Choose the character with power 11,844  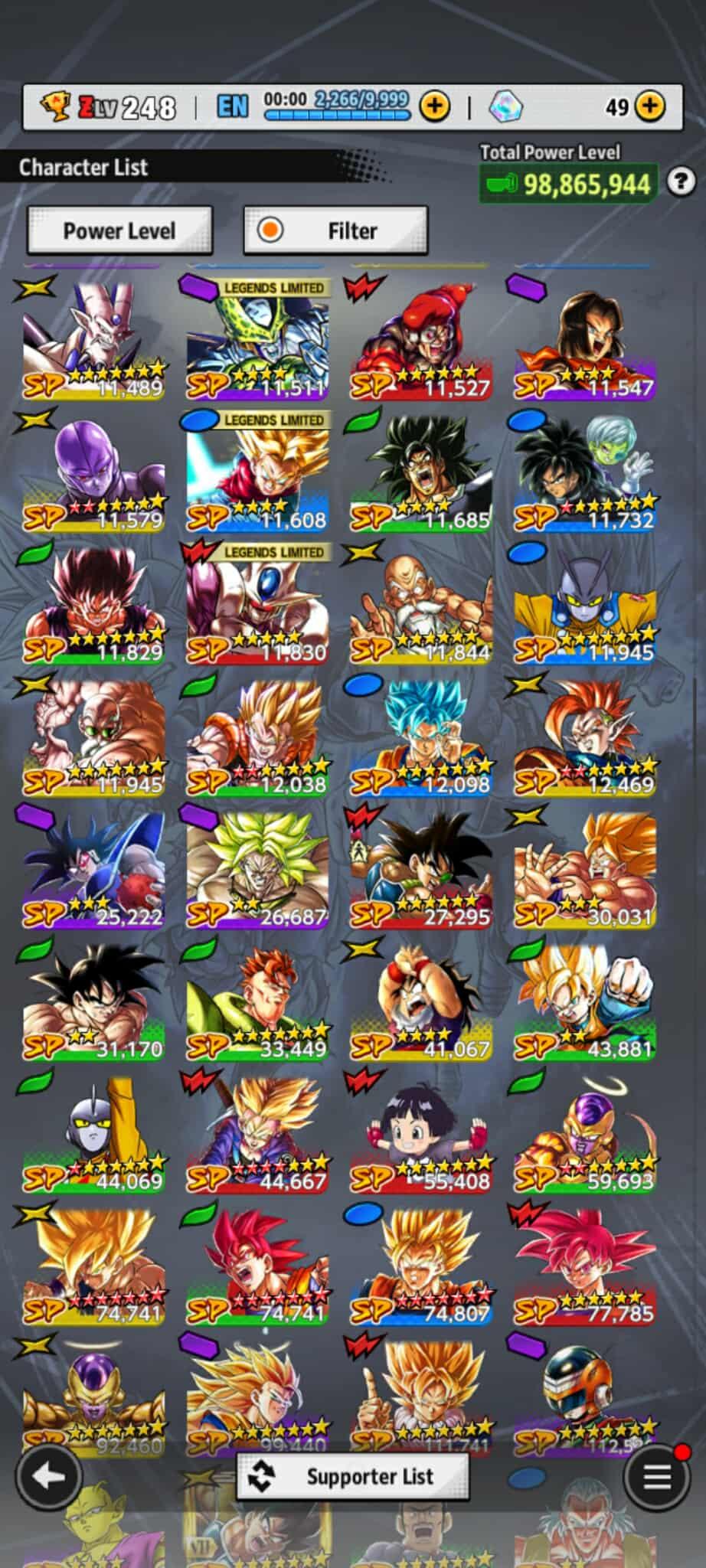point(421,606)
